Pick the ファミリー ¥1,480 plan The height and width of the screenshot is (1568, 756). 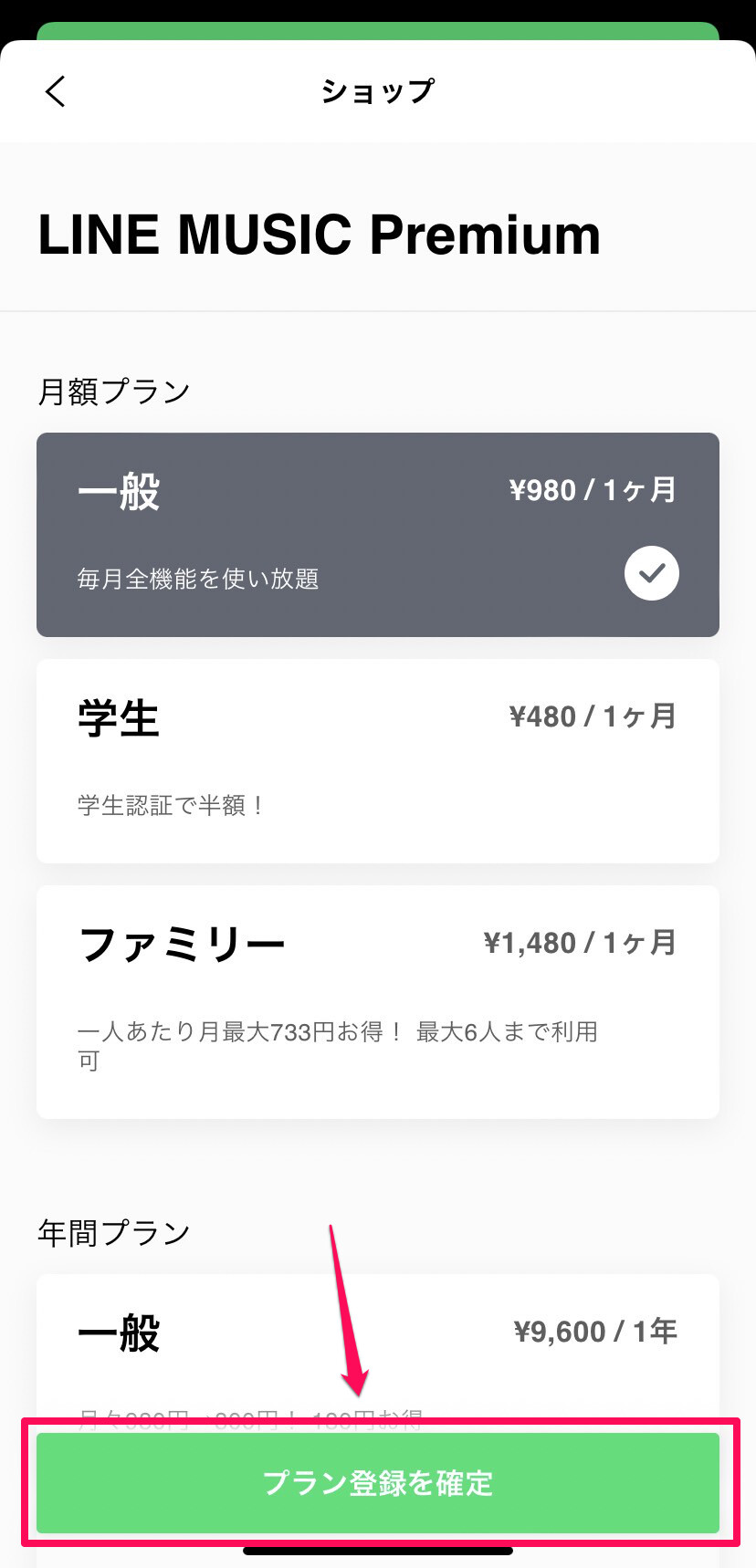click(x=378, y=1002)
